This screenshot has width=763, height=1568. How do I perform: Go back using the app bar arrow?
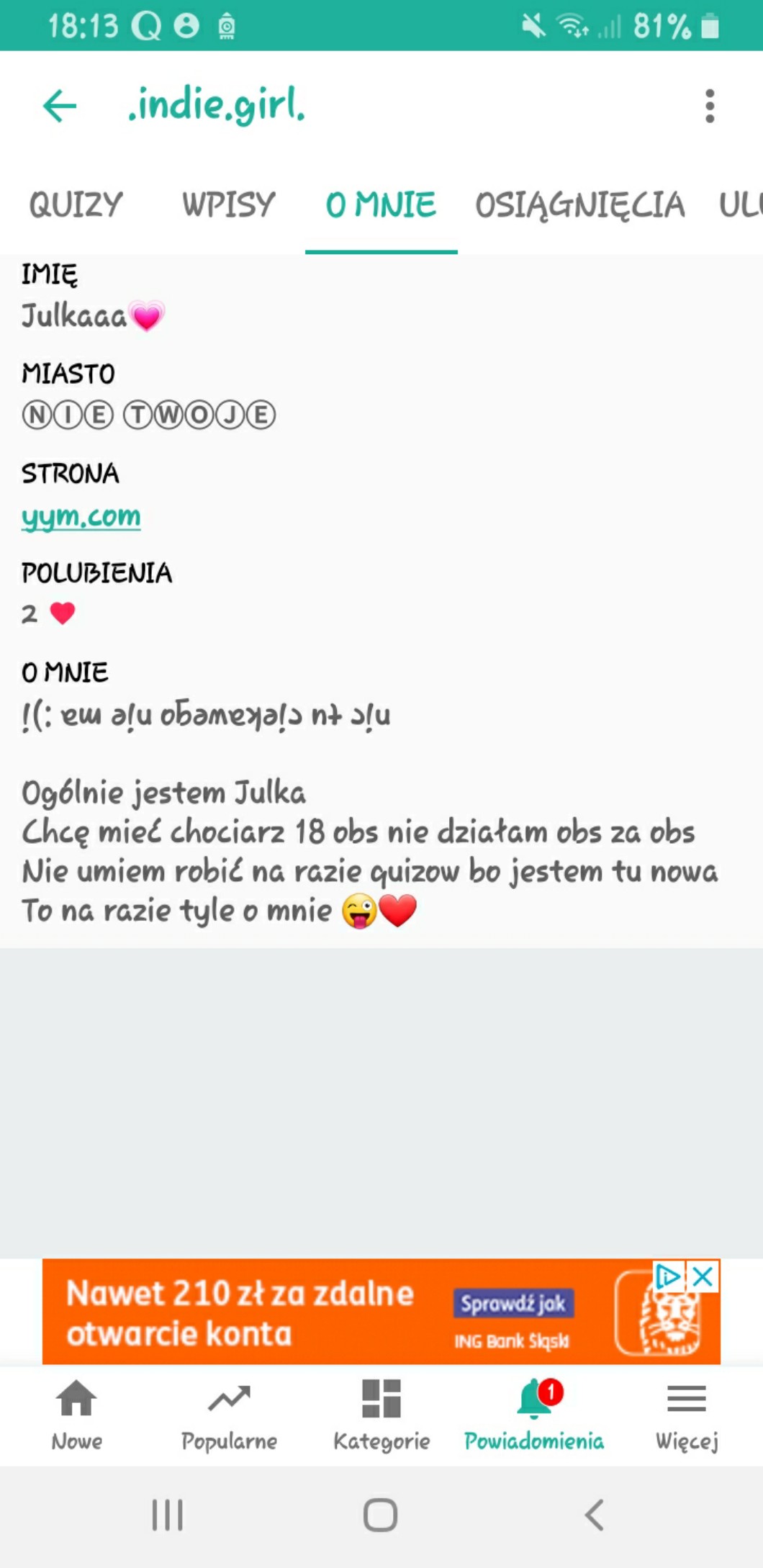(x=60, y=107)
